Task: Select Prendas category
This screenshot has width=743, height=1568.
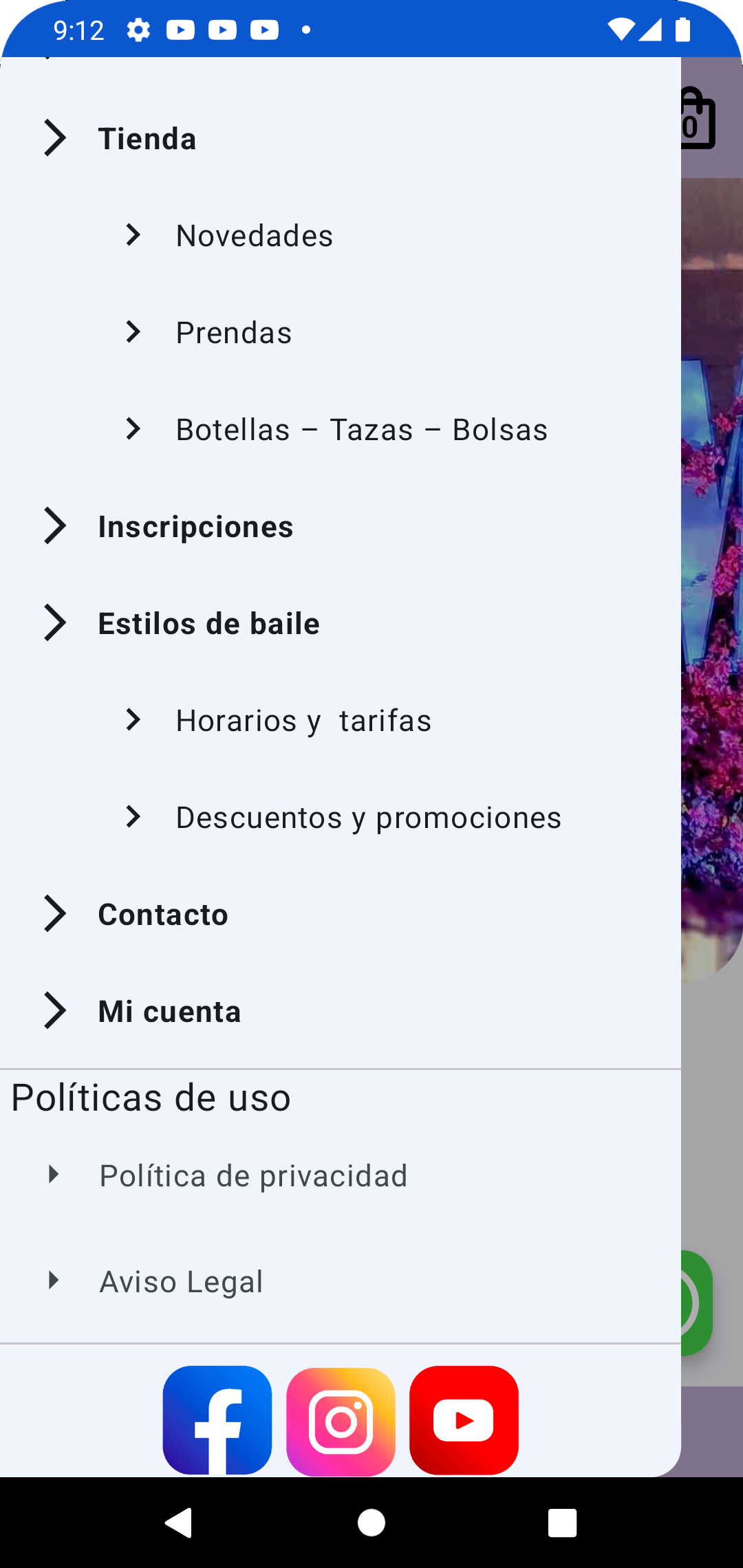Action: (x=233, y=333)
